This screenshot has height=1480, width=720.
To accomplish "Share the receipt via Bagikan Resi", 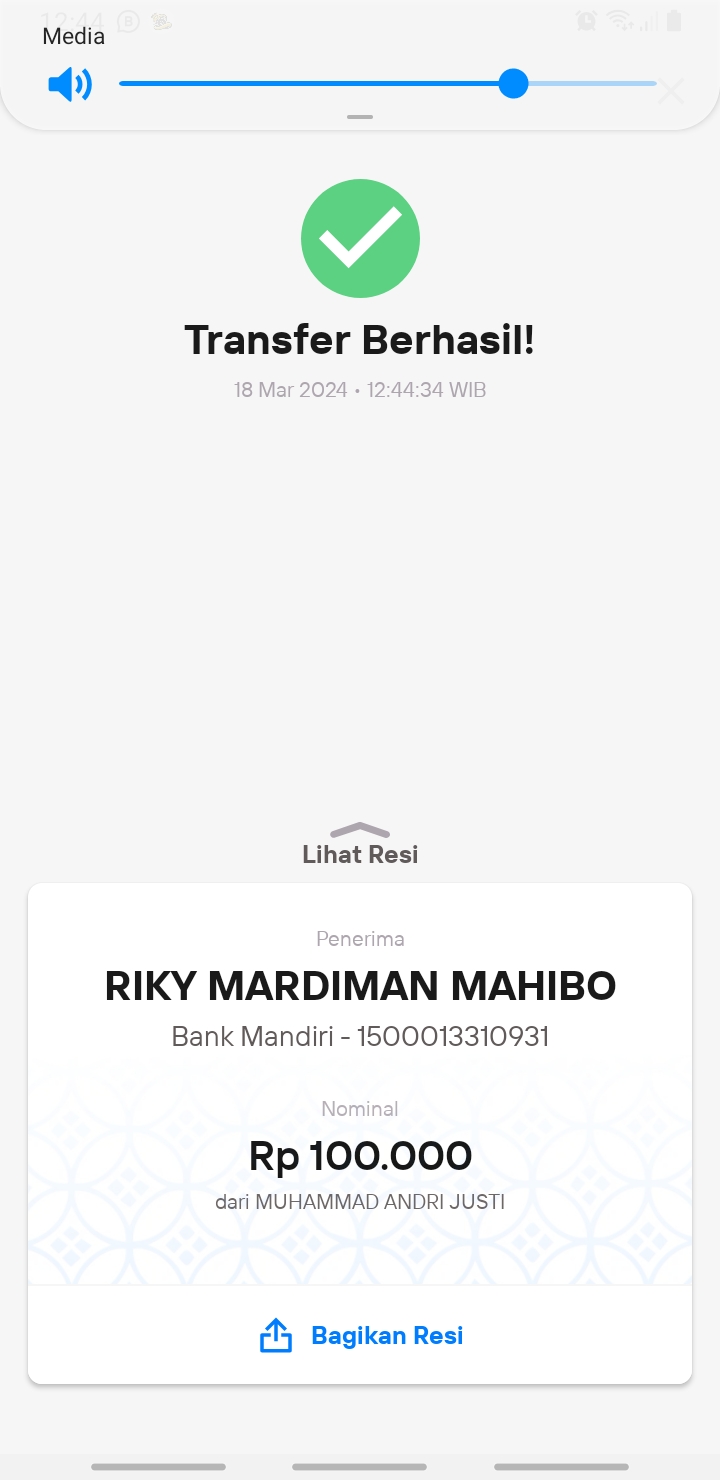I will [x=360, y=1335].
